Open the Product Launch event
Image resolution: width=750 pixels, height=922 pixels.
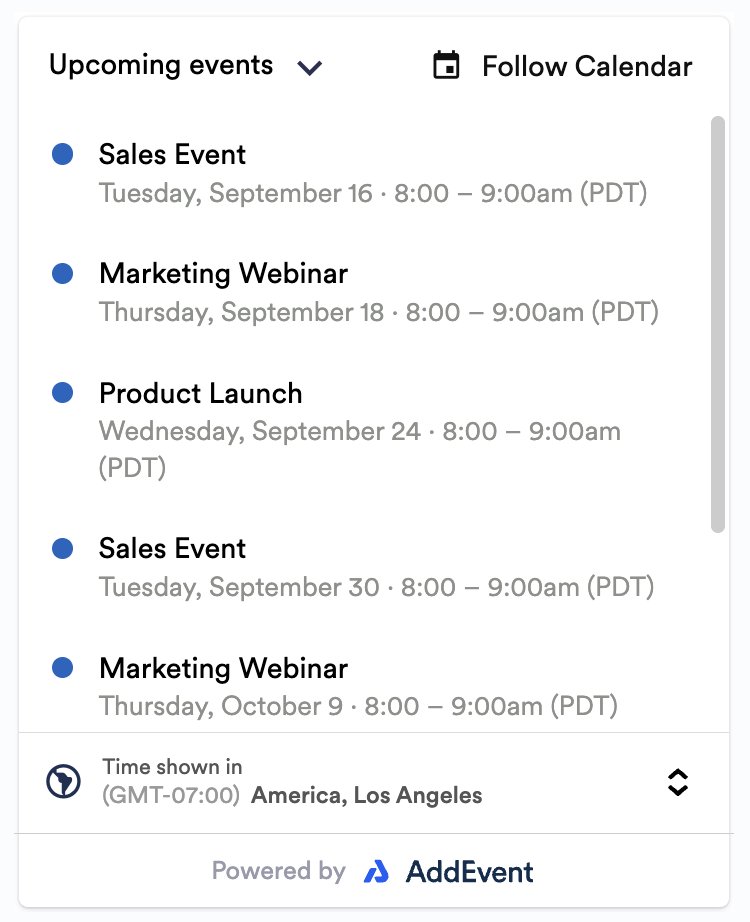coord(200,394)
